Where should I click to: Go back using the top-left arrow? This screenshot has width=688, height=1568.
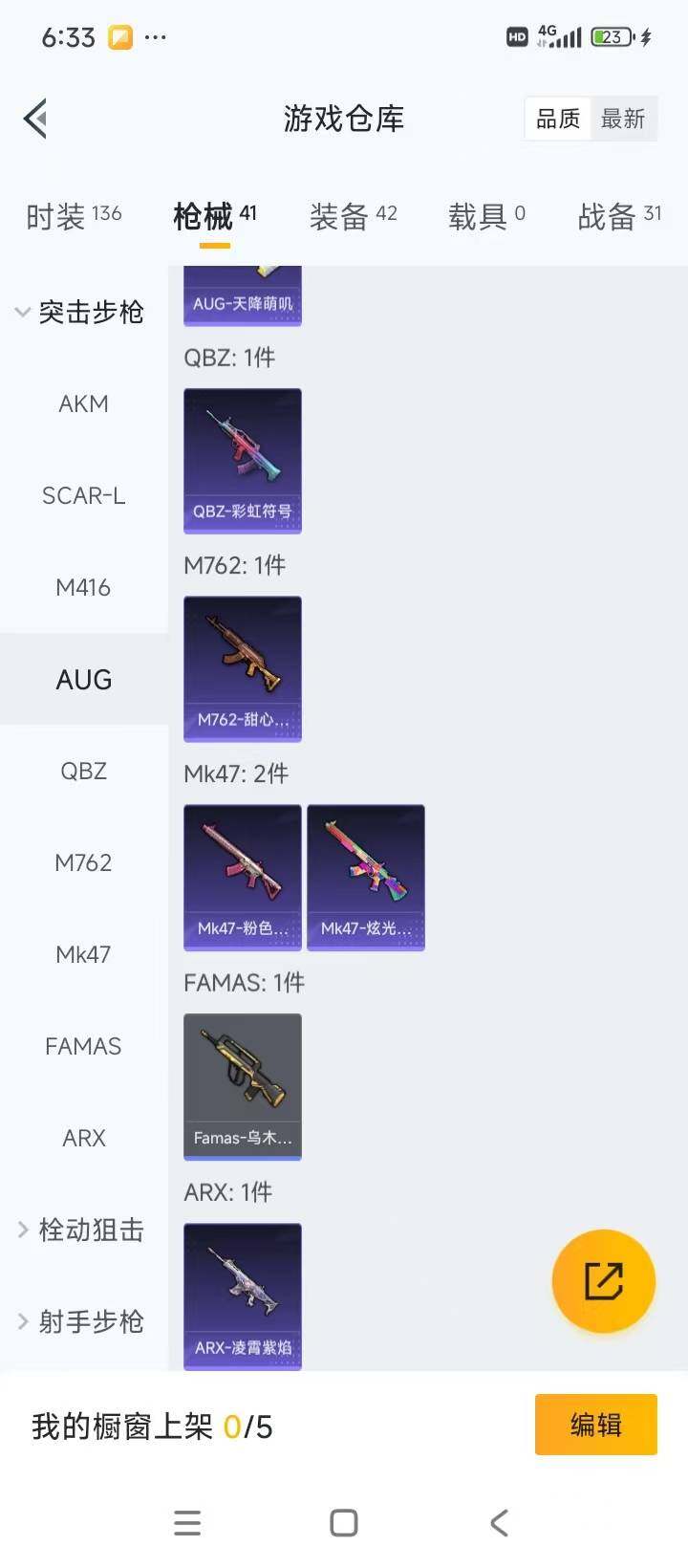point(36,120)
